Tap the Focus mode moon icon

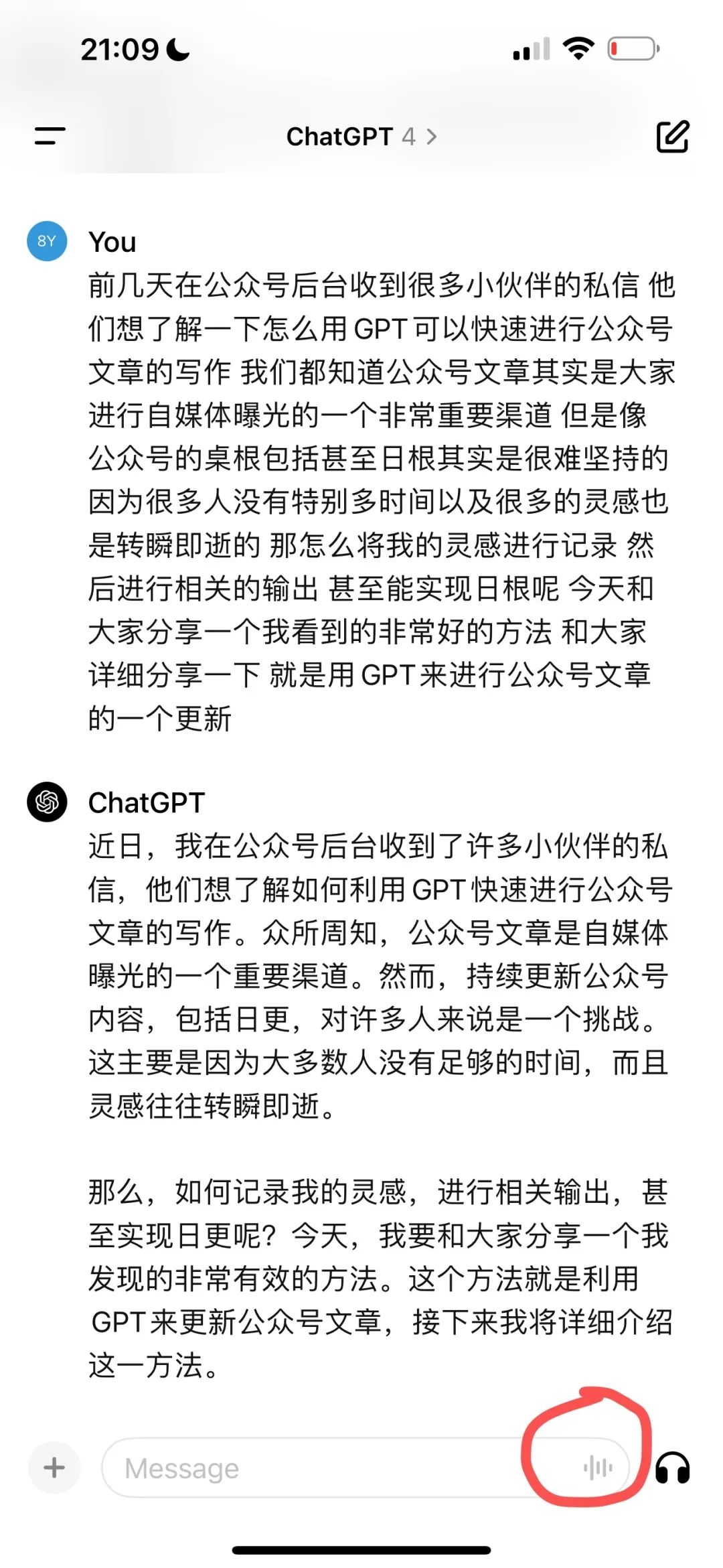pos(176,48)
